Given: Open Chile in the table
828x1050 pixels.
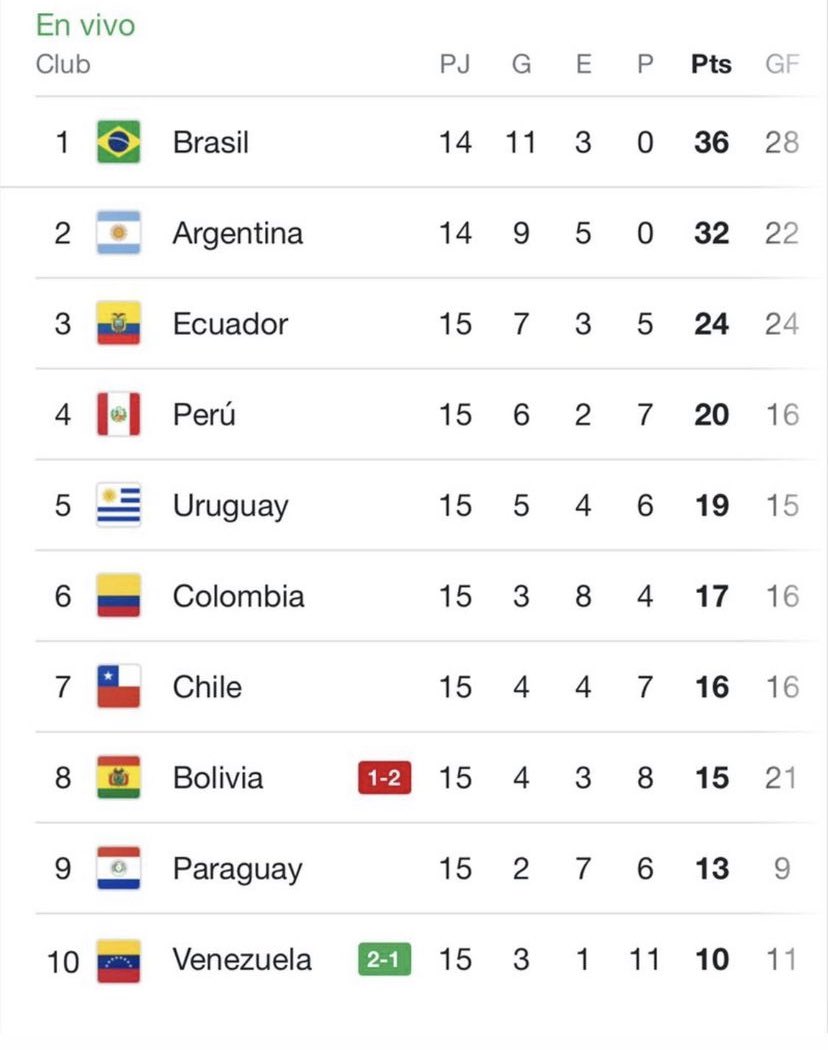Looking at the screenshot, I should (207, 687).
